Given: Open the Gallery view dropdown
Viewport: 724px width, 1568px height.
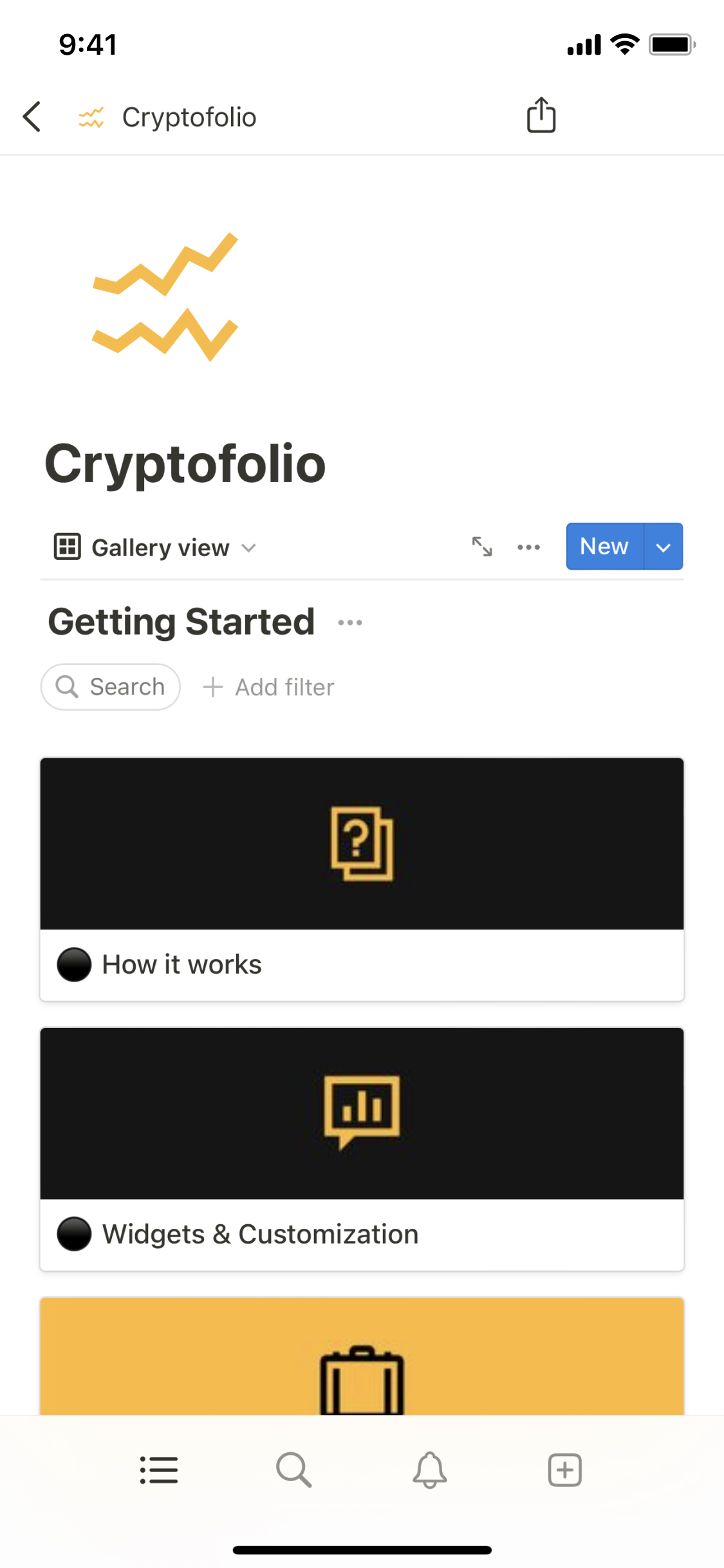Looking at the screenshot, I should point(155,547).
